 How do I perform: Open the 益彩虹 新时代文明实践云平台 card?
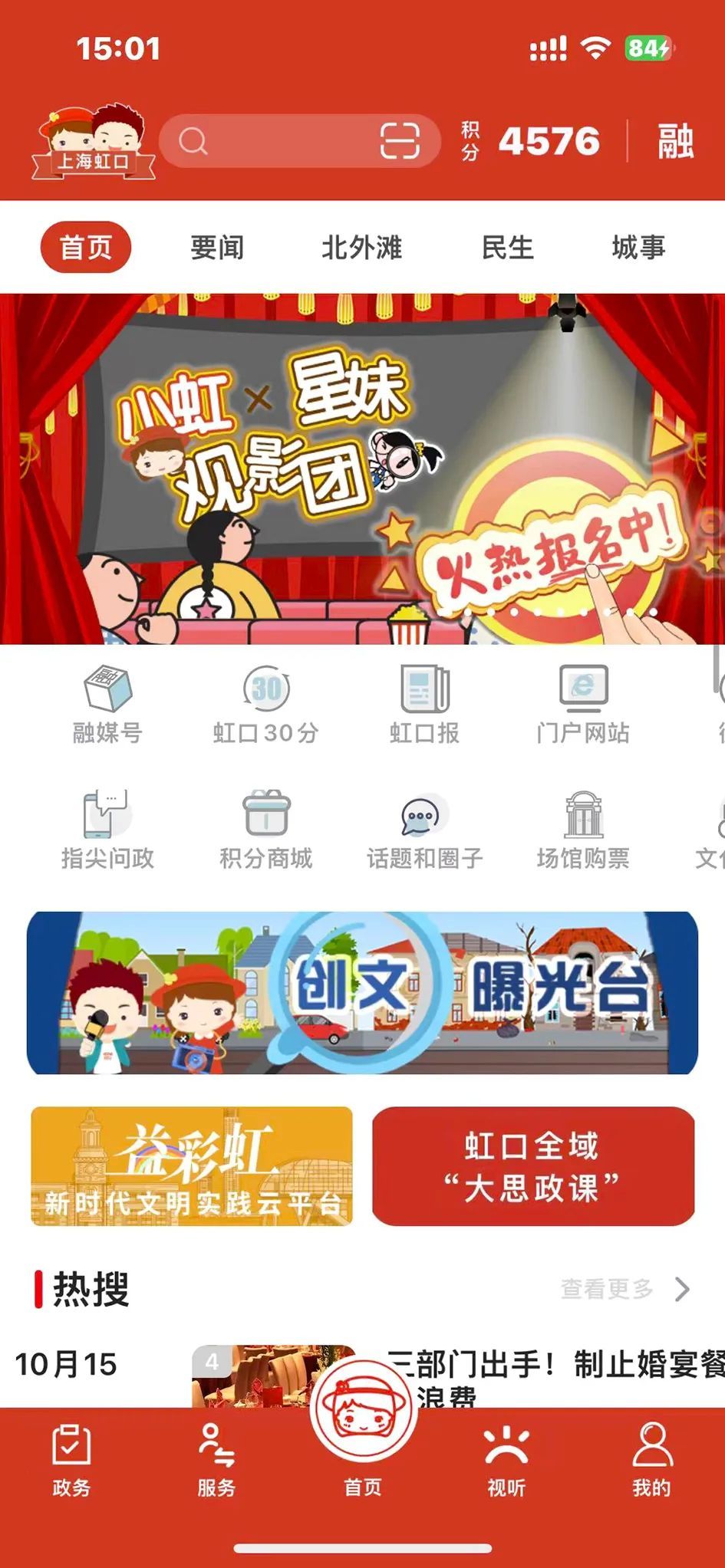click(x=192, y=1166)
